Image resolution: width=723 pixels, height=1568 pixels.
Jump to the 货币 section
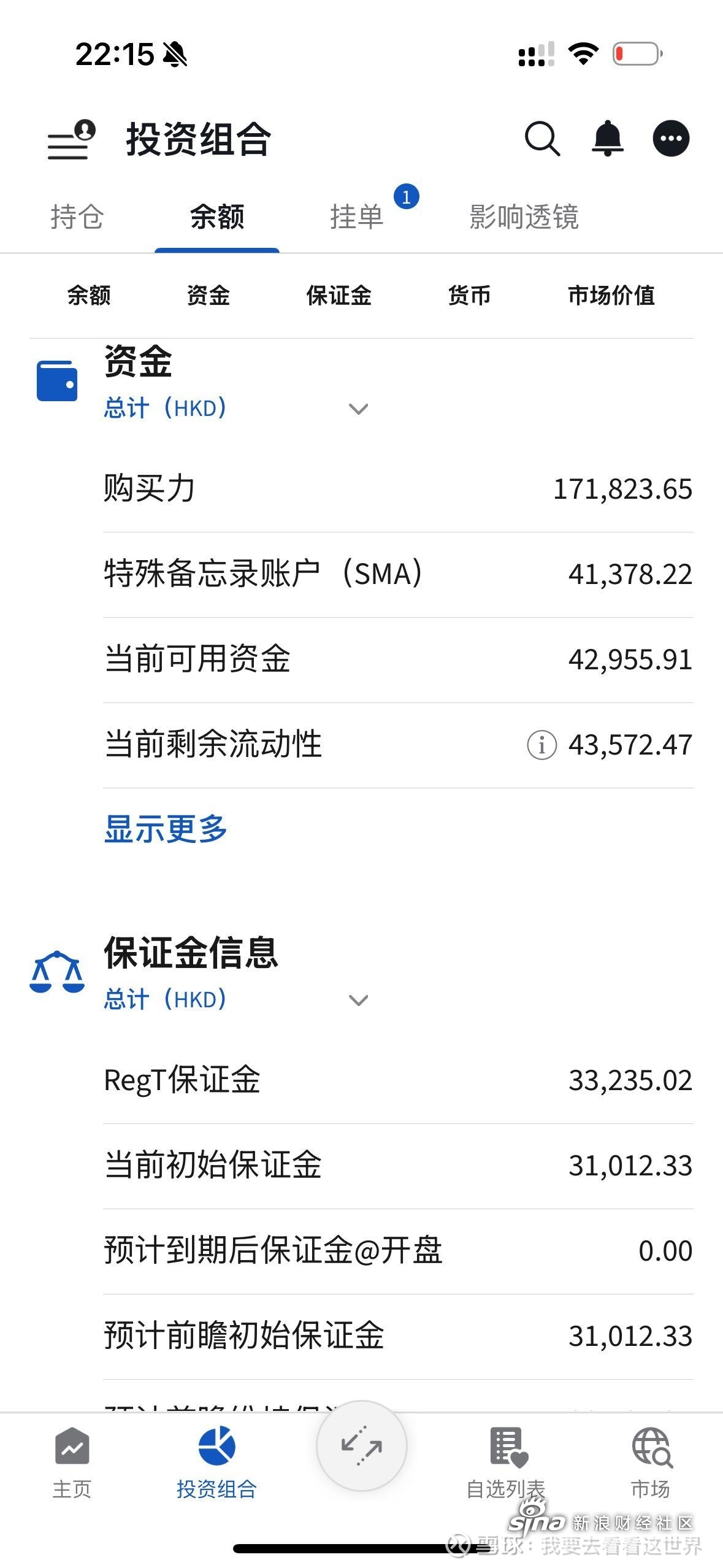coord(469,295)
